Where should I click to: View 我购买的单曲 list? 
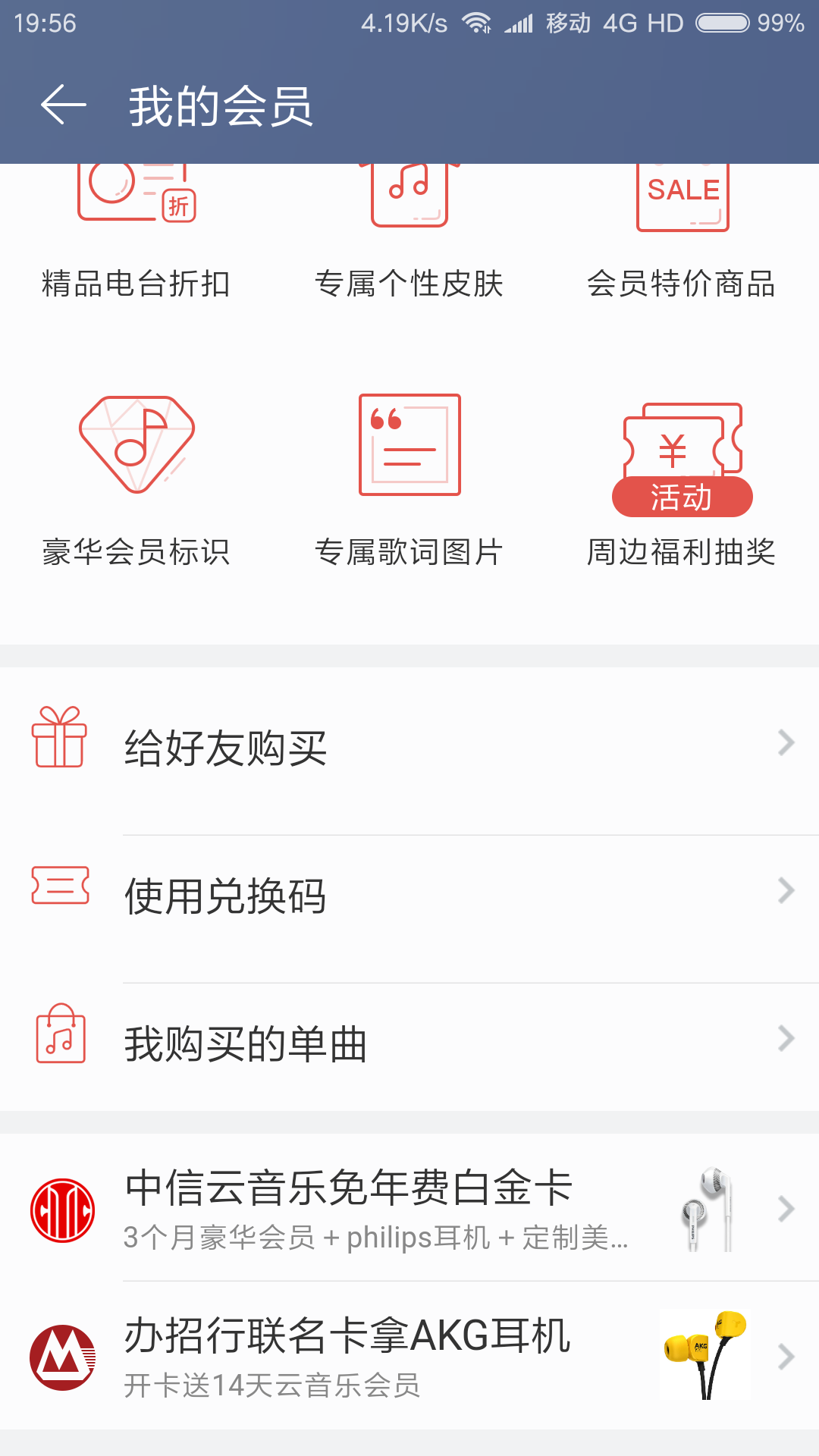[409, 1043]
